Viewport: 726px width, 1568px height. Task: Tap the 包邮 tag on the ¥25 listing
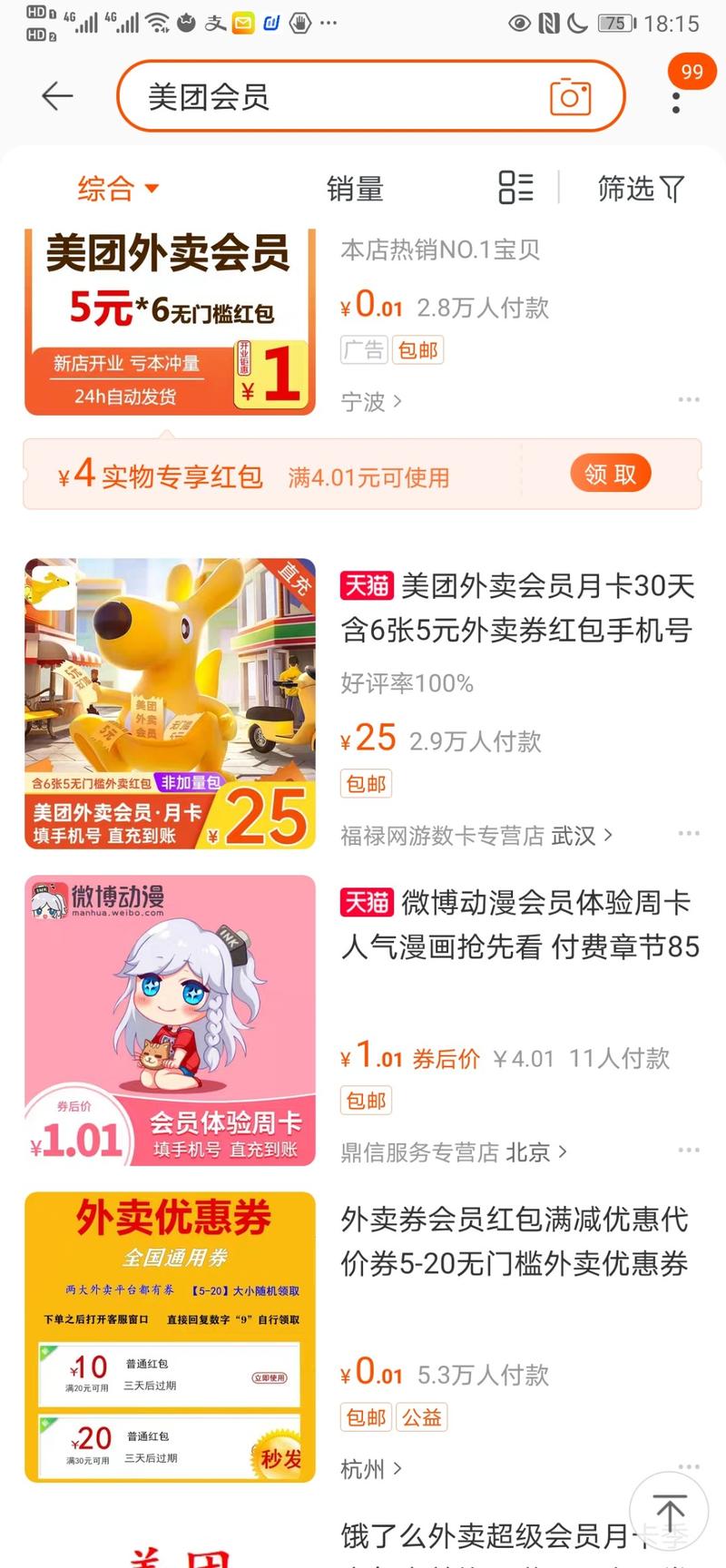pos(365,783)
